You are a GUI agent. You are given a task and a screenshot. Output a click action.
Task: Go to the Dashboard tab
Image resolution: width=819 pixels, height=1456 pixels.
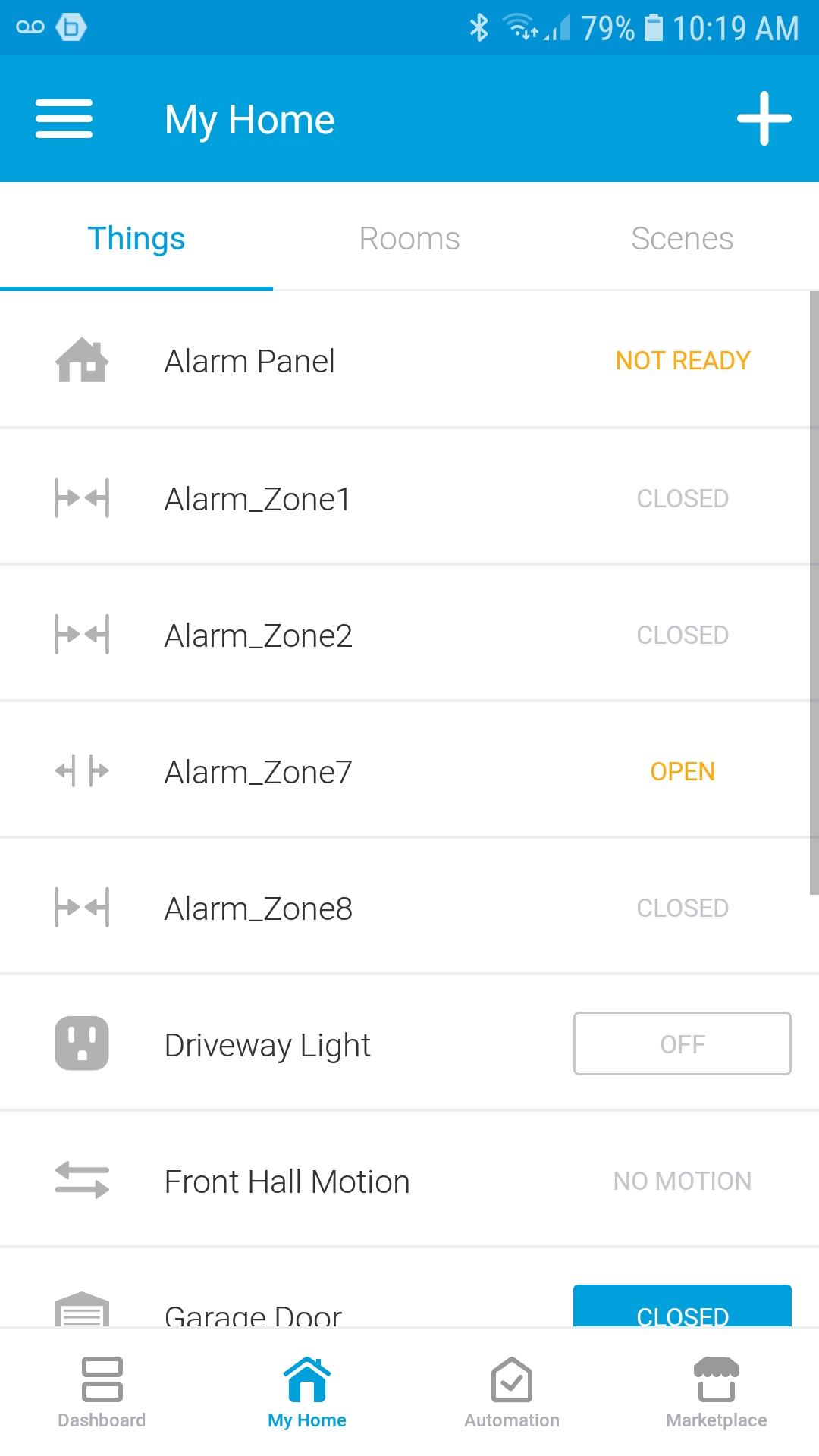pos(102,1392)
